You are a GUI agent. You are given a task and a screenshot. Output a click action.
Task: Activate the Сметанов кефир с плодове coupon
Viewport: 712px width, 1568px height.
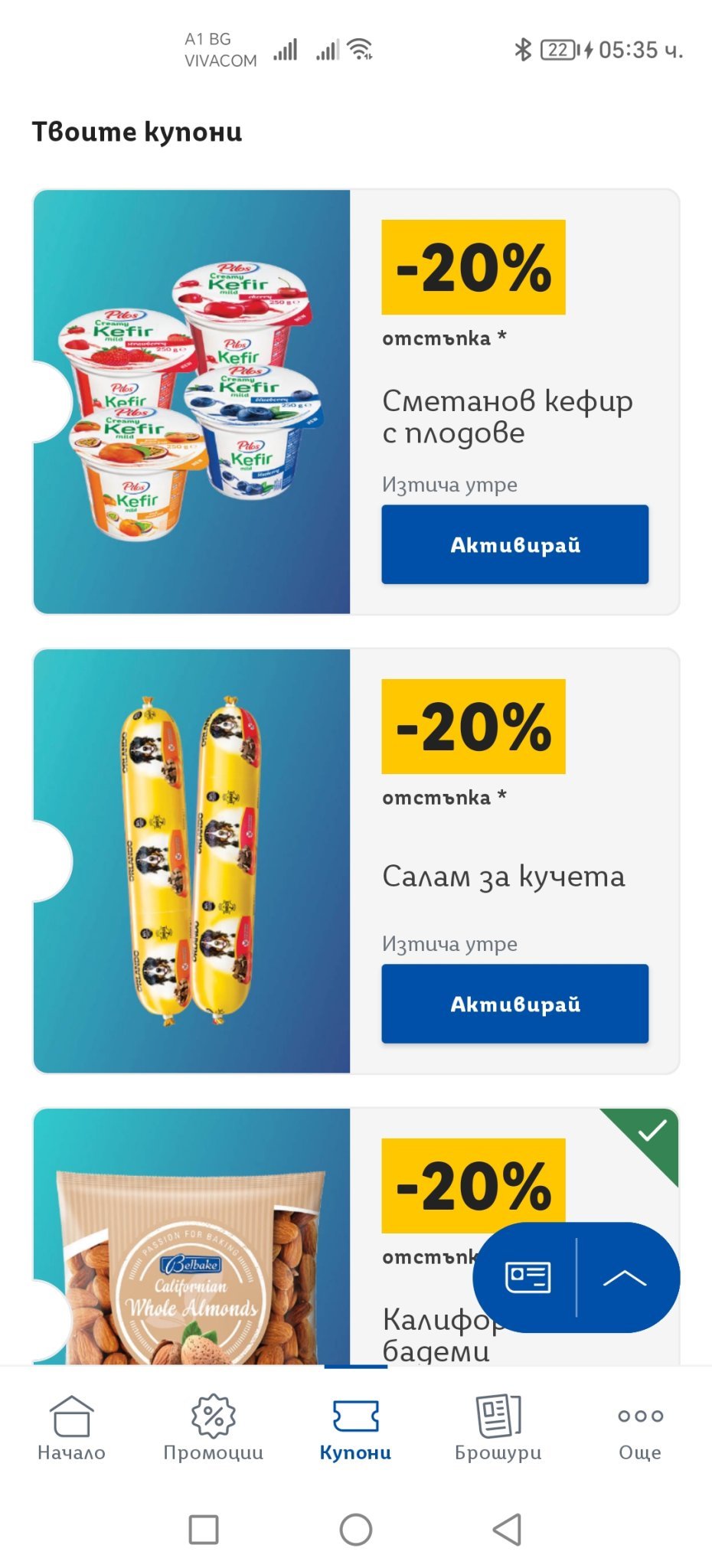click(514, 544)
